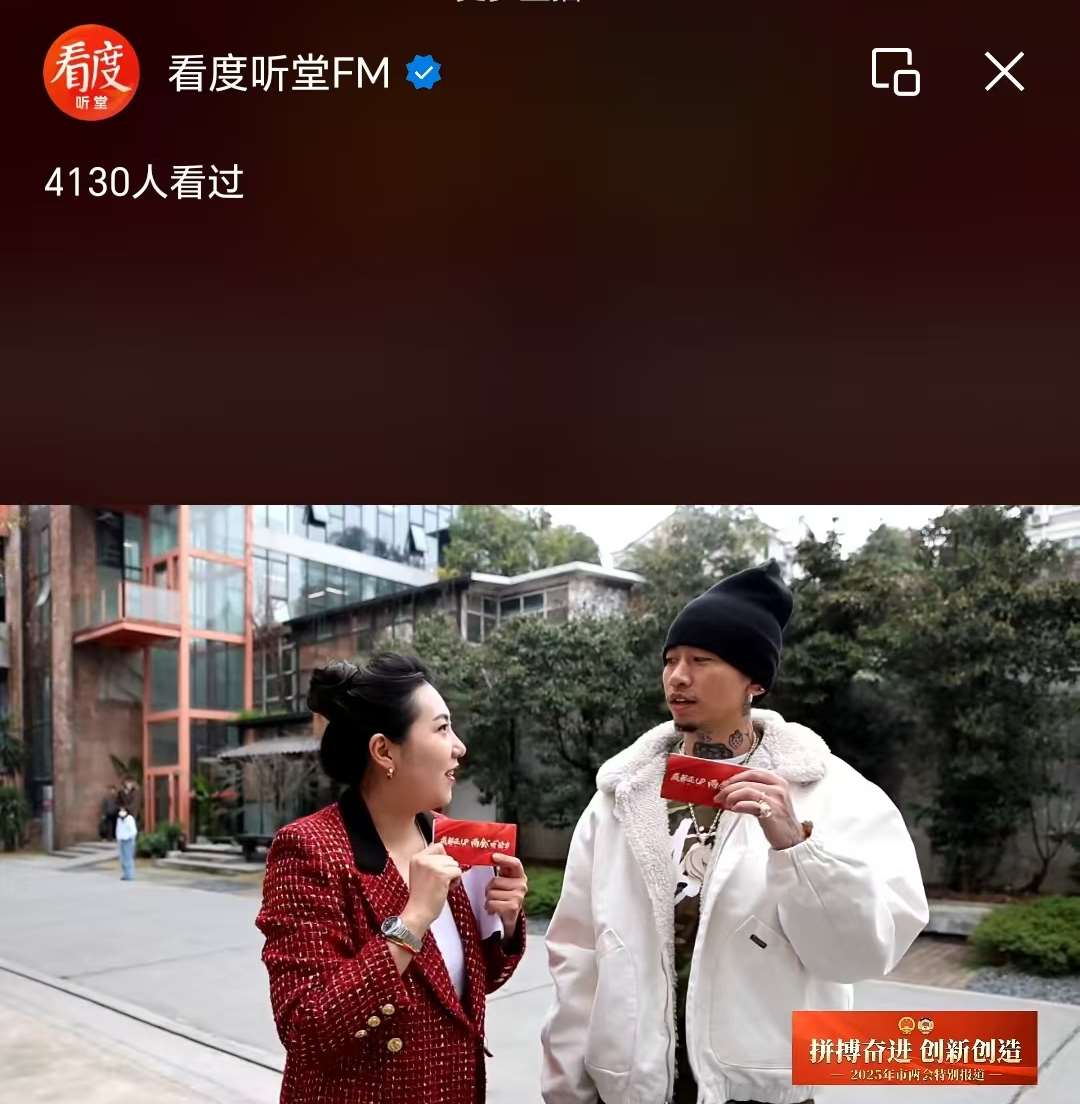Open the 看度听堂FM channel profile
Image resolution: width=1080 pixels, height=1104 pixels.
[x=91, y=73]
